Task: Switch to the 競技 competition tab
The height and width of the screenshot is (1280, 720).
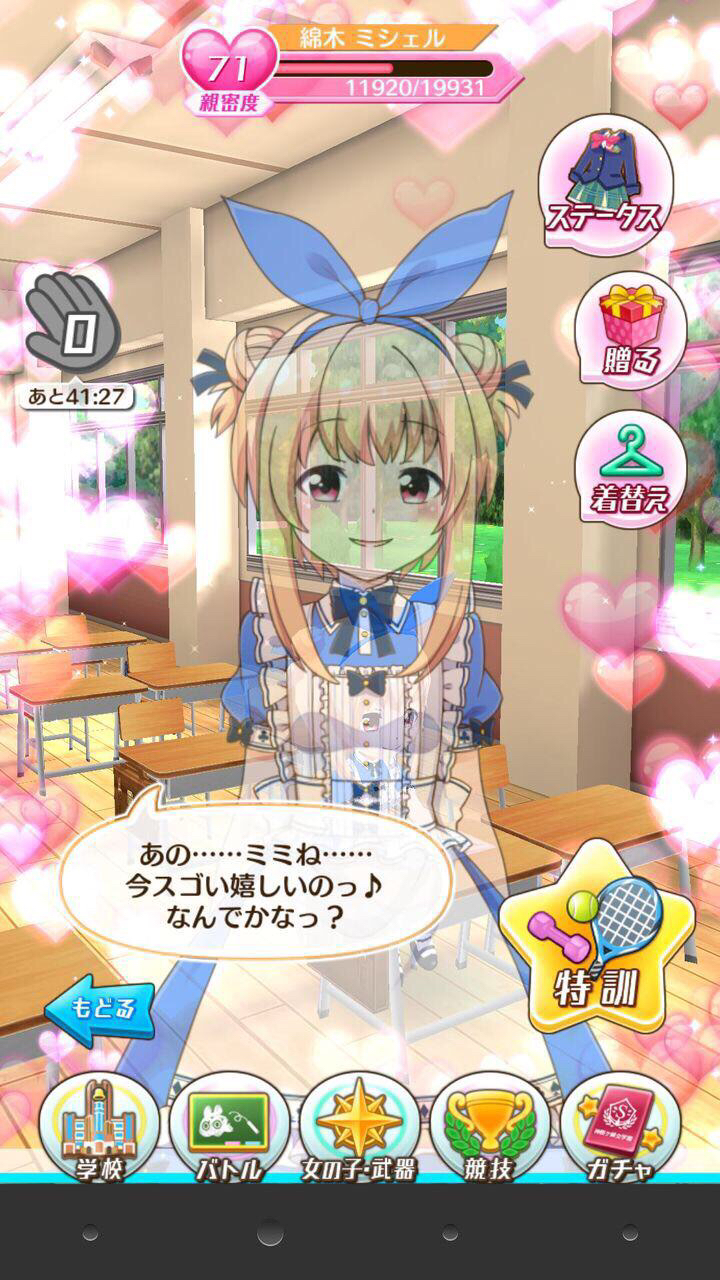Action: point(489,1128)
